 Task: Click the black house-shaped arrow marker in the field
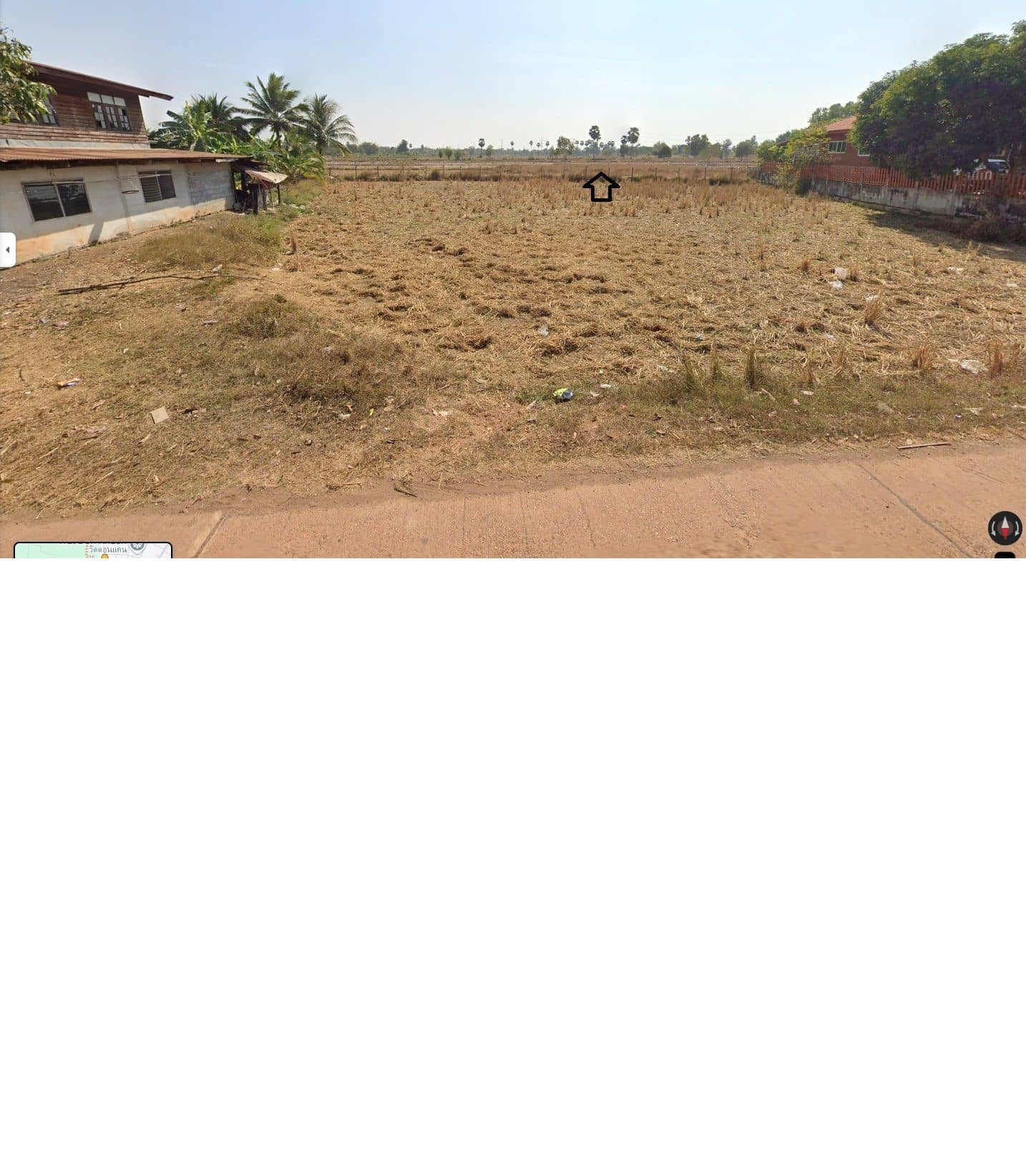click(x=600, y=188)
